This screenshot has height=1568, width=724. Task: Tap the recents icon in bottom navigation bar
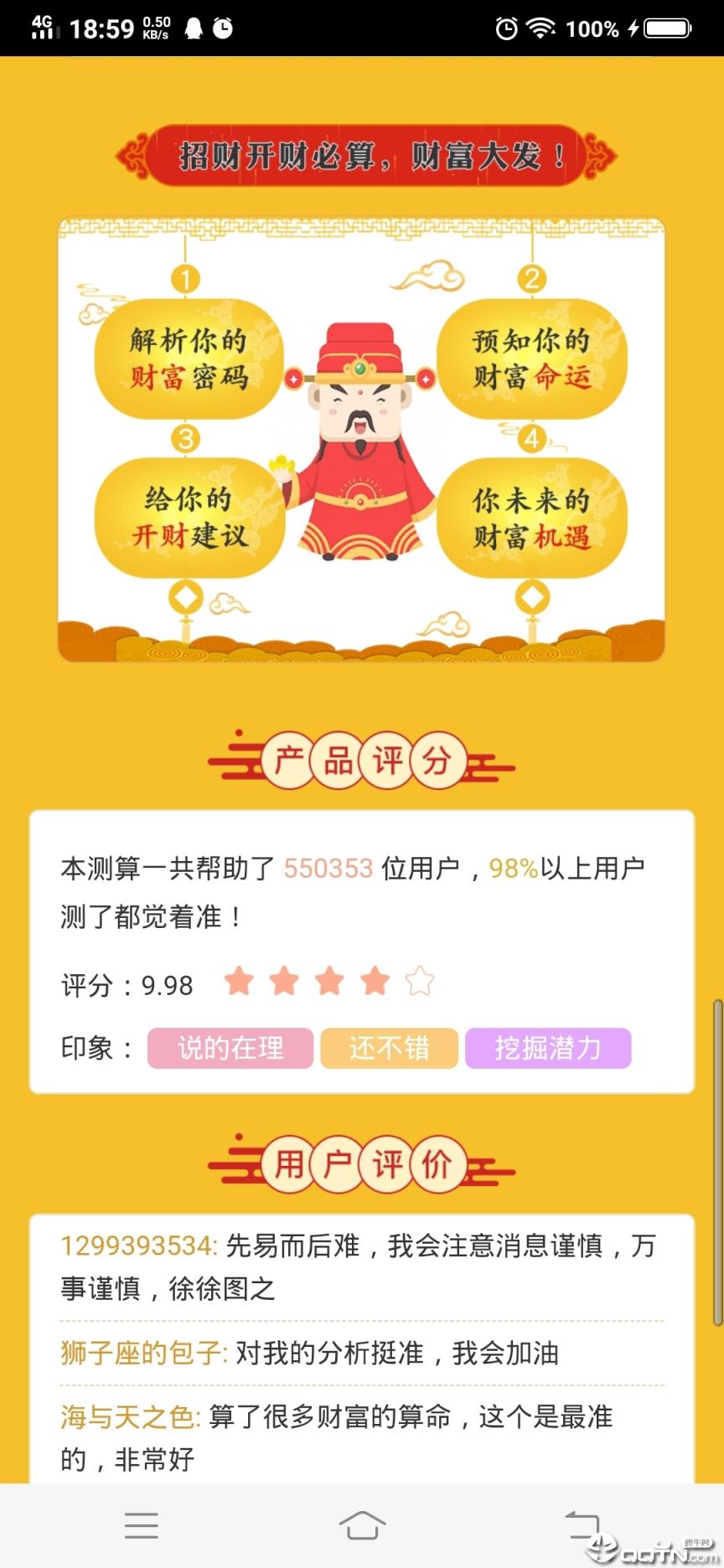click(141, 1527)
